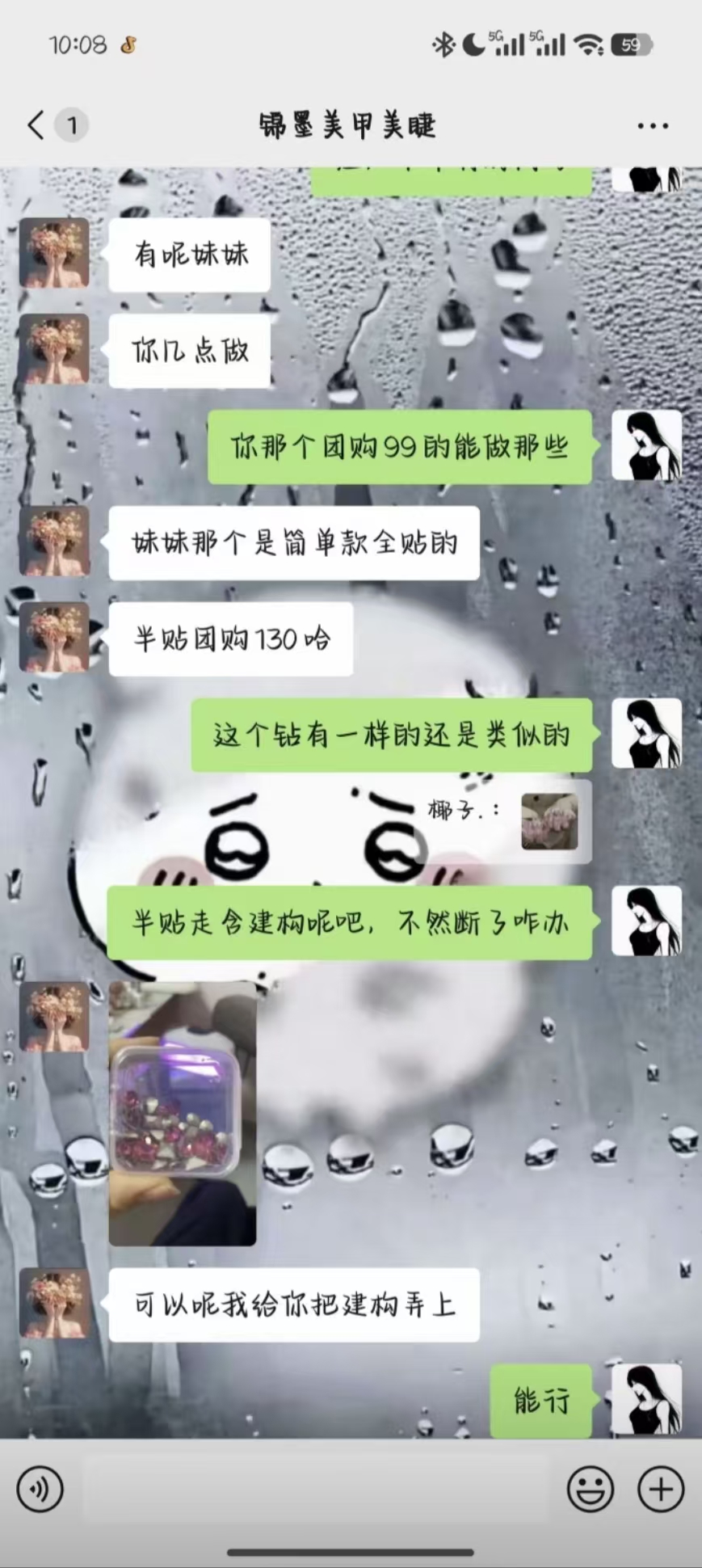The width and height of the screenshot is (702, 1568).
Task: Open the rhinestone box photo message
Action: [183, 1113]
